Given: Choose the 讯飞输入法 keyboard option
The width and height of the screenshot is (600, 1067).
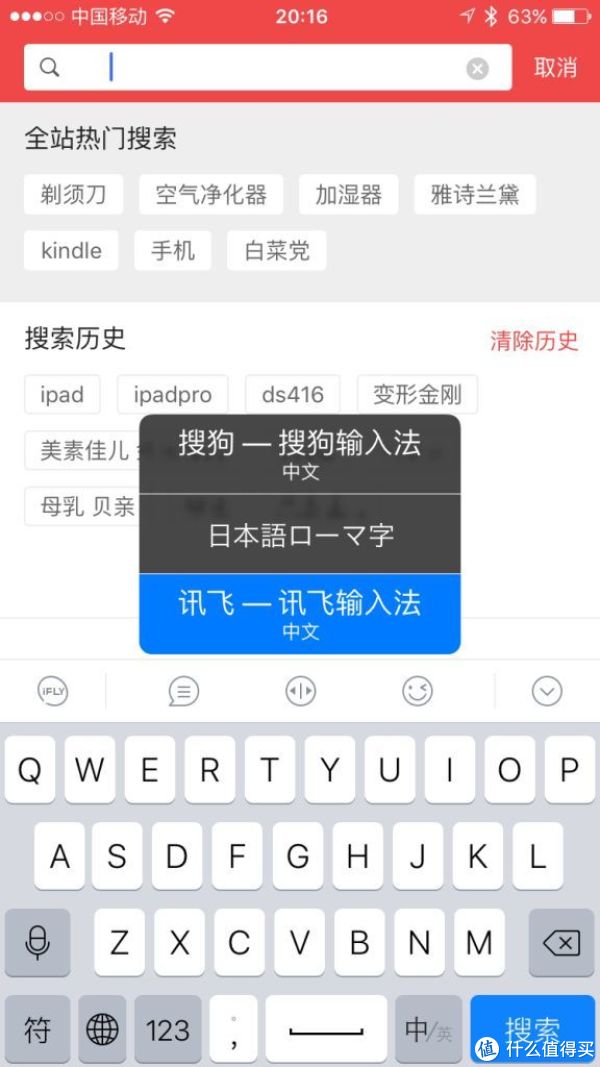Looking at the screenshot, I should point(300,614).
